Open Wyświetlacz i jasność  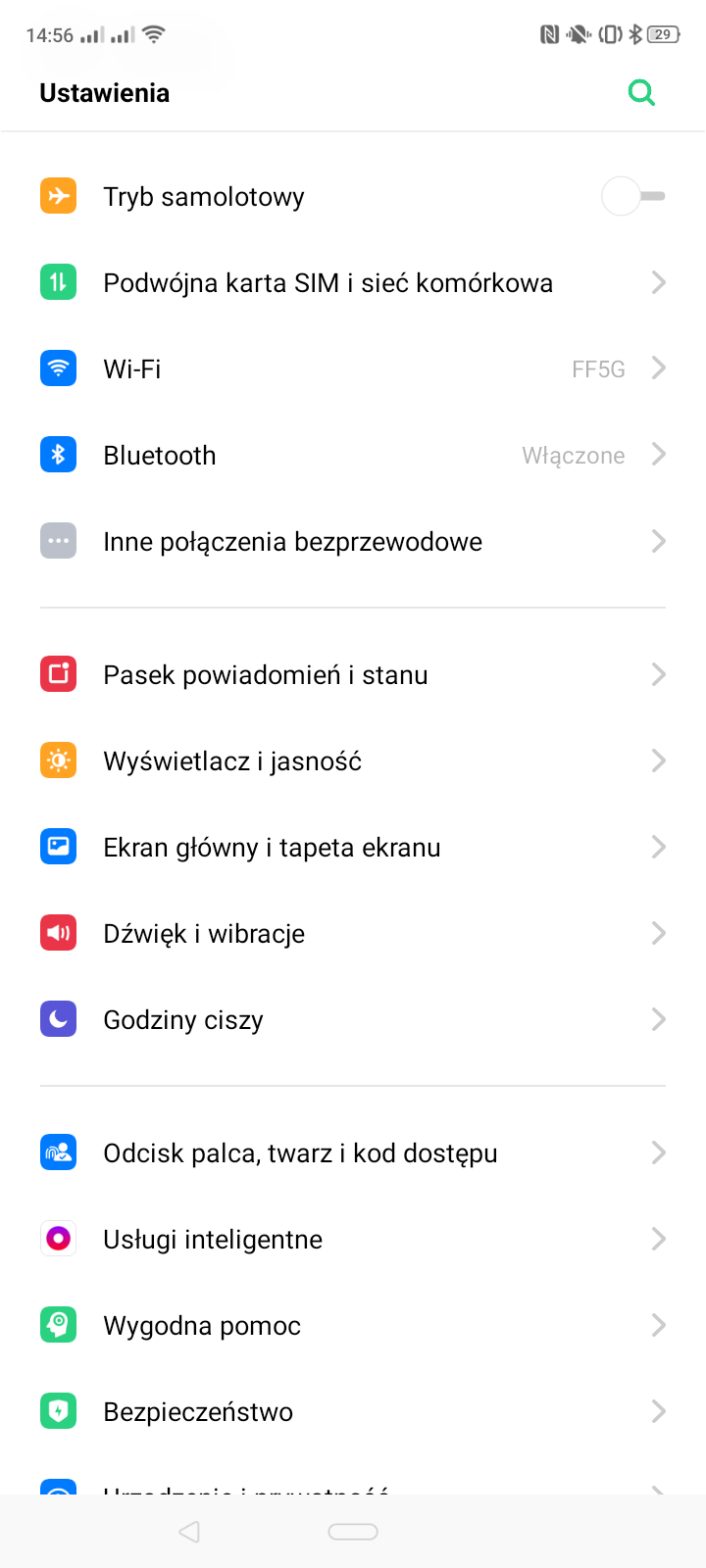pyautogui.click(x=353, y=761)
